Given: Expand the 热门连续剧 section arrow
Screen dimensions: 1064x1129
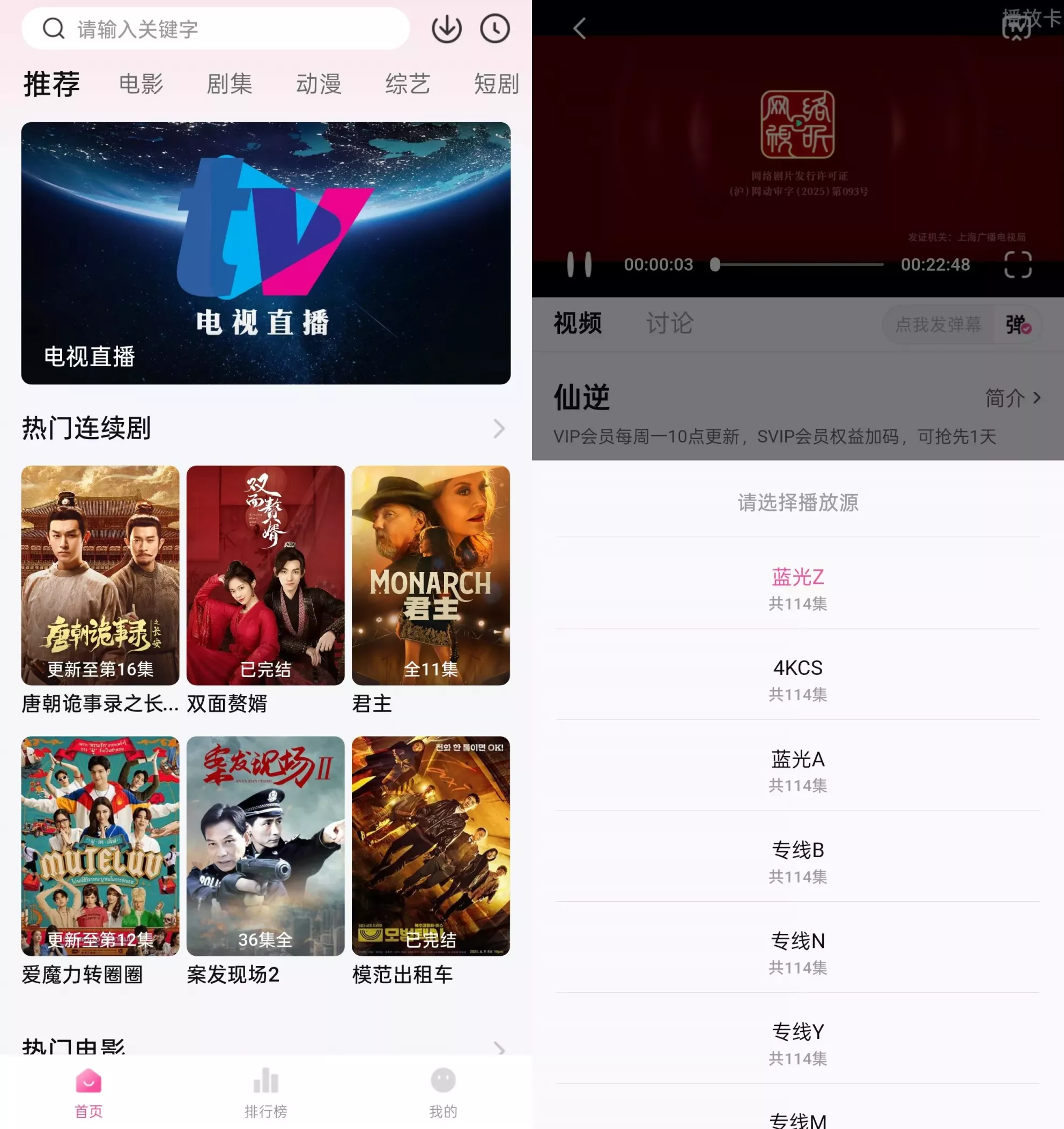Looking at the screenshot, I should [x=499, y=429].
